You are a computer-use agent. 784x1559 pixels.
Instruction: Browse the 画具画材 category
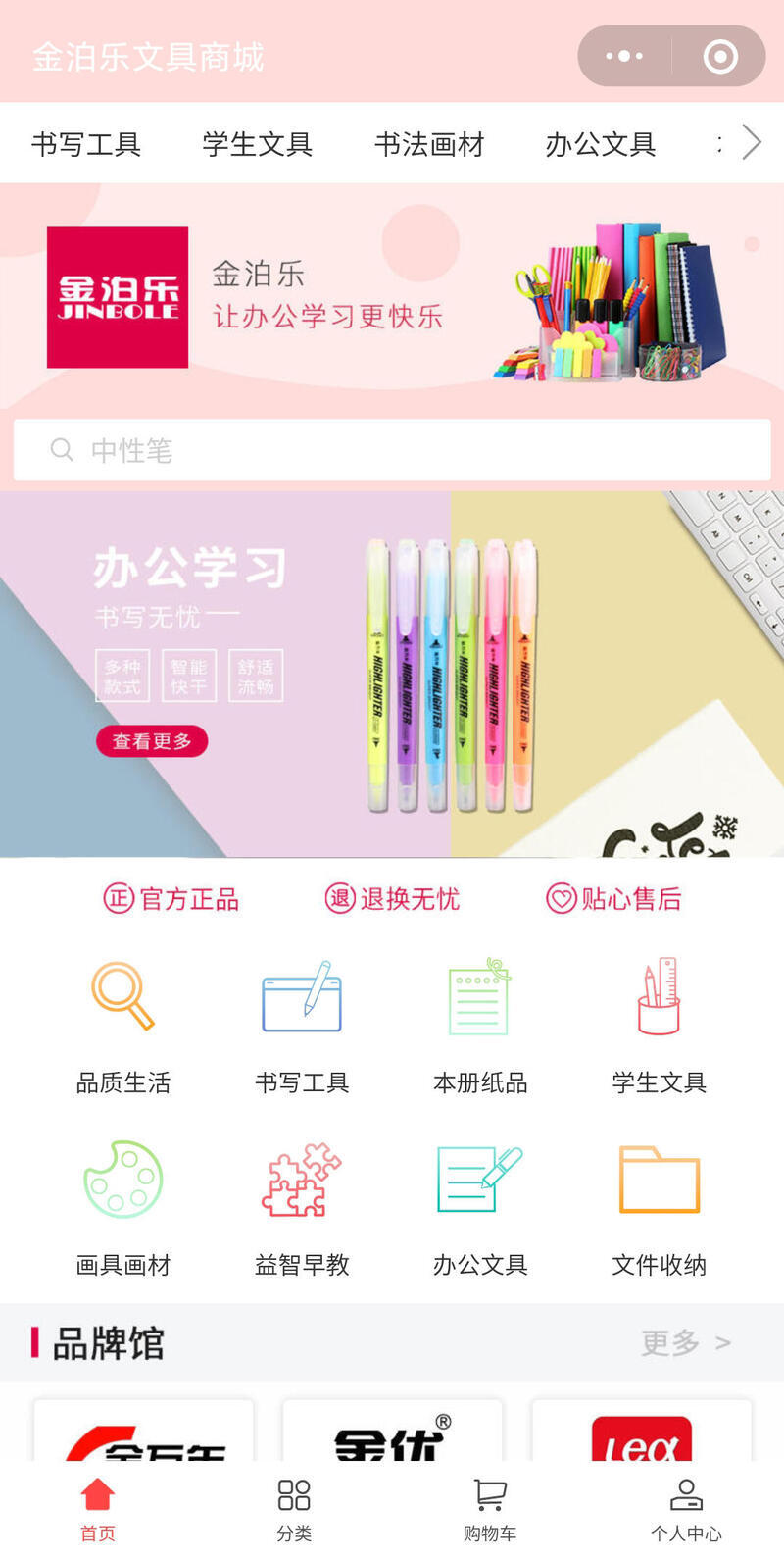pyautogui.click(x=123, y=1207)
